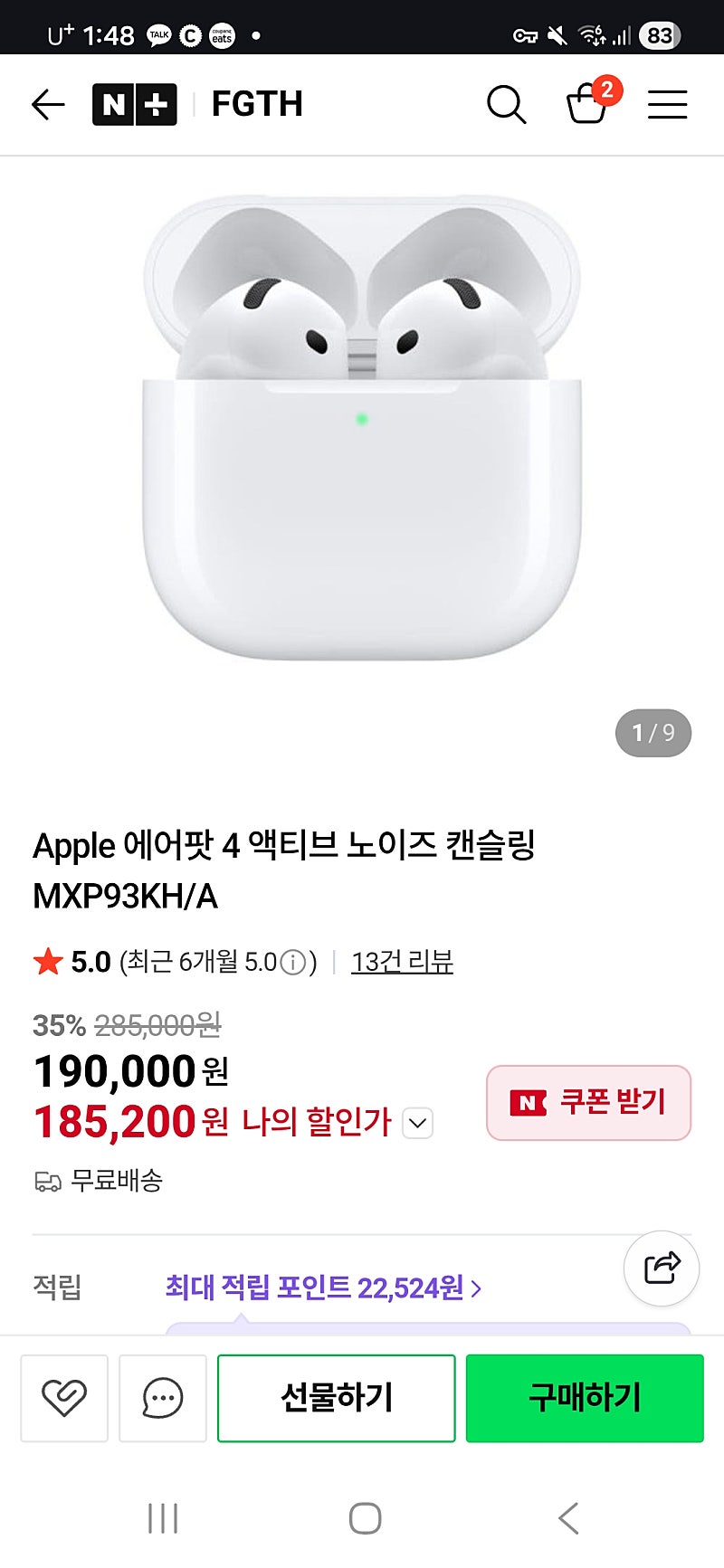Open the 13건 리뷰 reviews link

tap(402, 961)
